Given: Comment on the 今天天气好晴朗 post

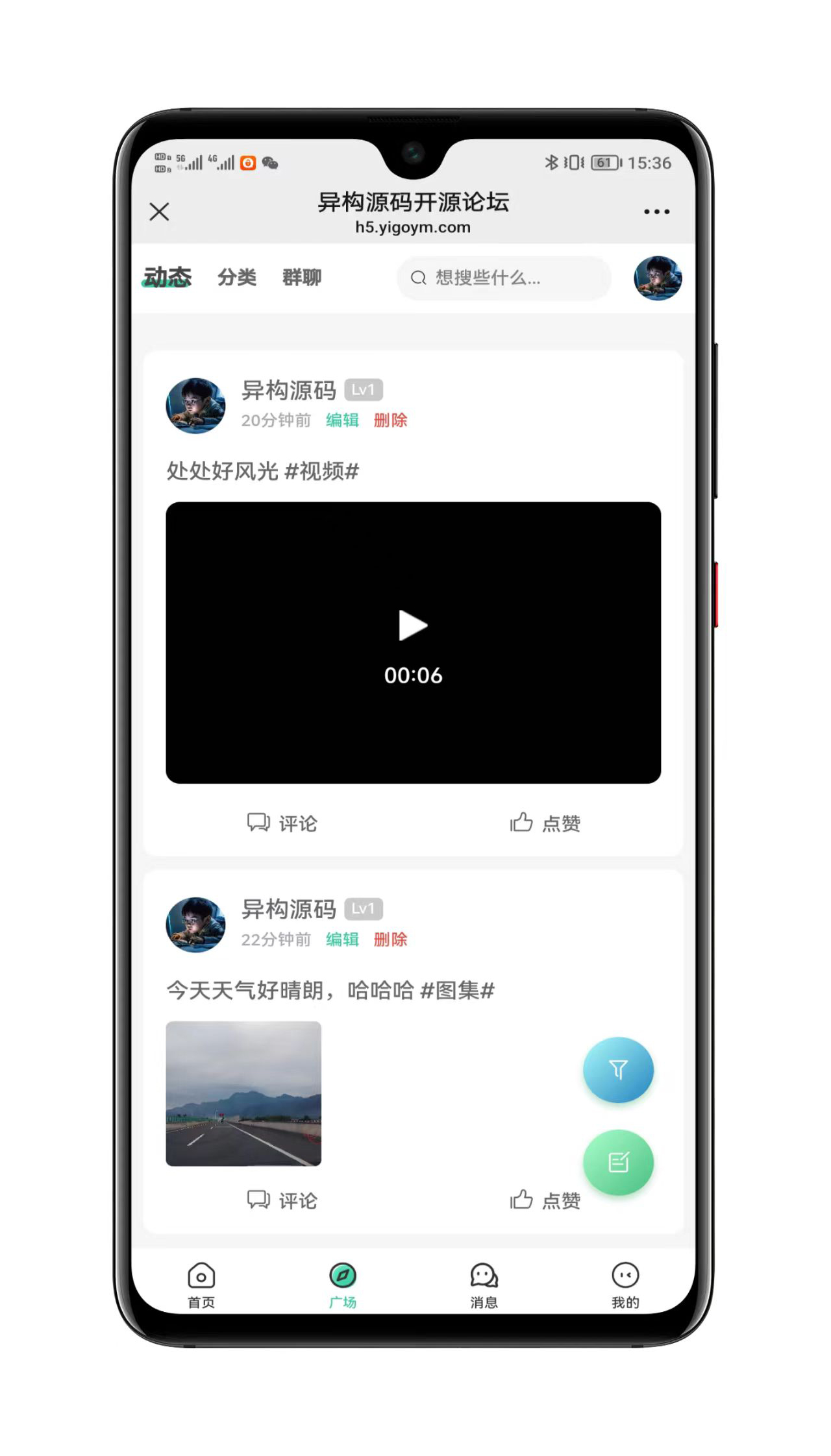Looking at the screenshot, I should click(282, 1200).
